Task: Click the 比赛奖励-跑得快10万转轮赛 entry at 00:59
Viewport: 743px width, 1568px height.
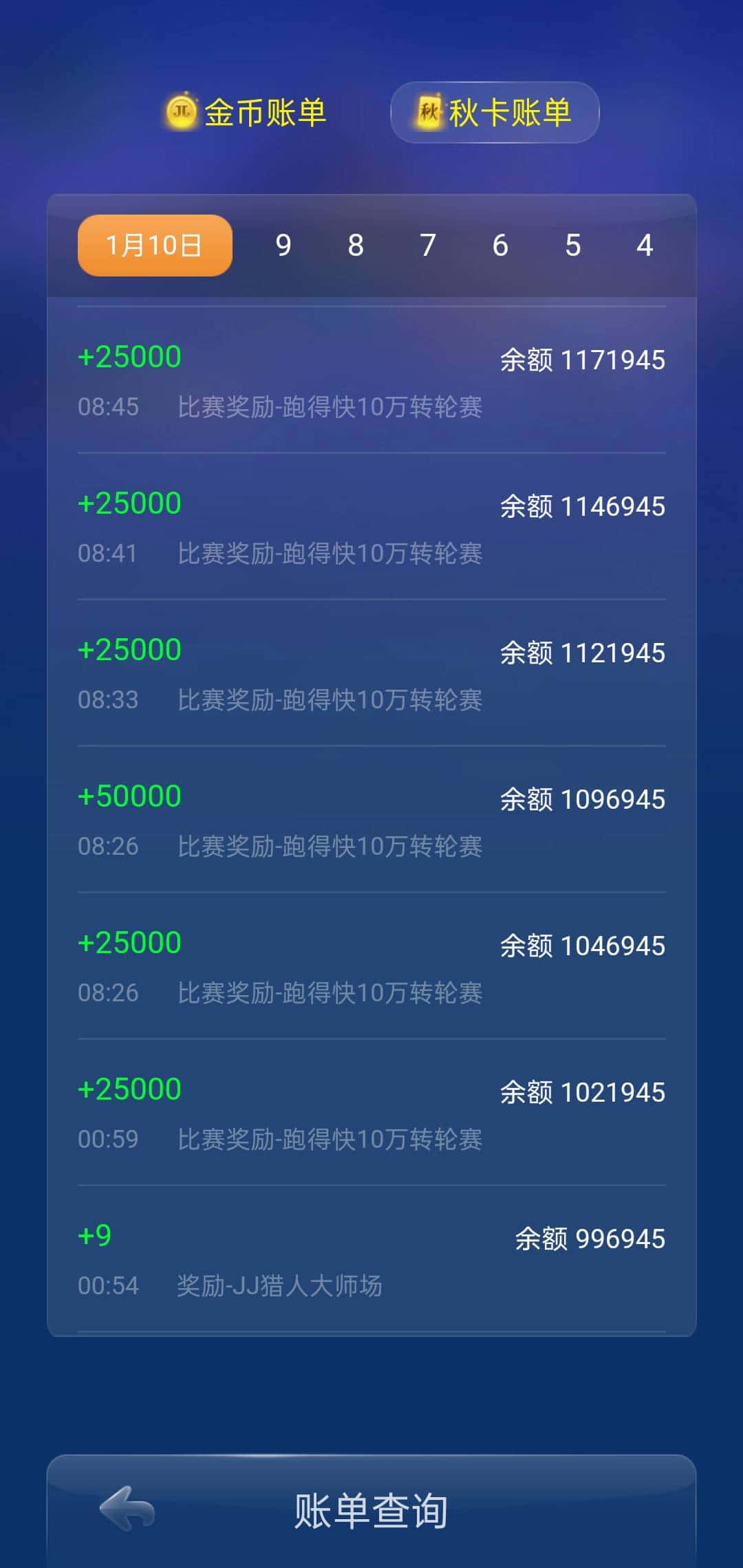Action: click(x=329, y=1139)
